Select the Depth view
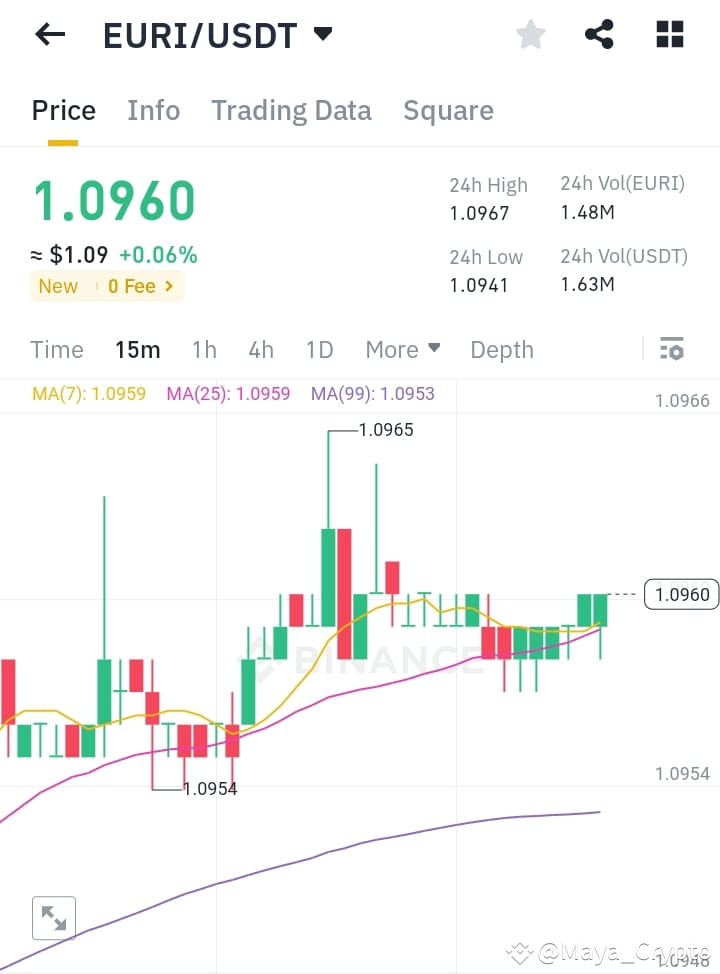 point(501,349)
